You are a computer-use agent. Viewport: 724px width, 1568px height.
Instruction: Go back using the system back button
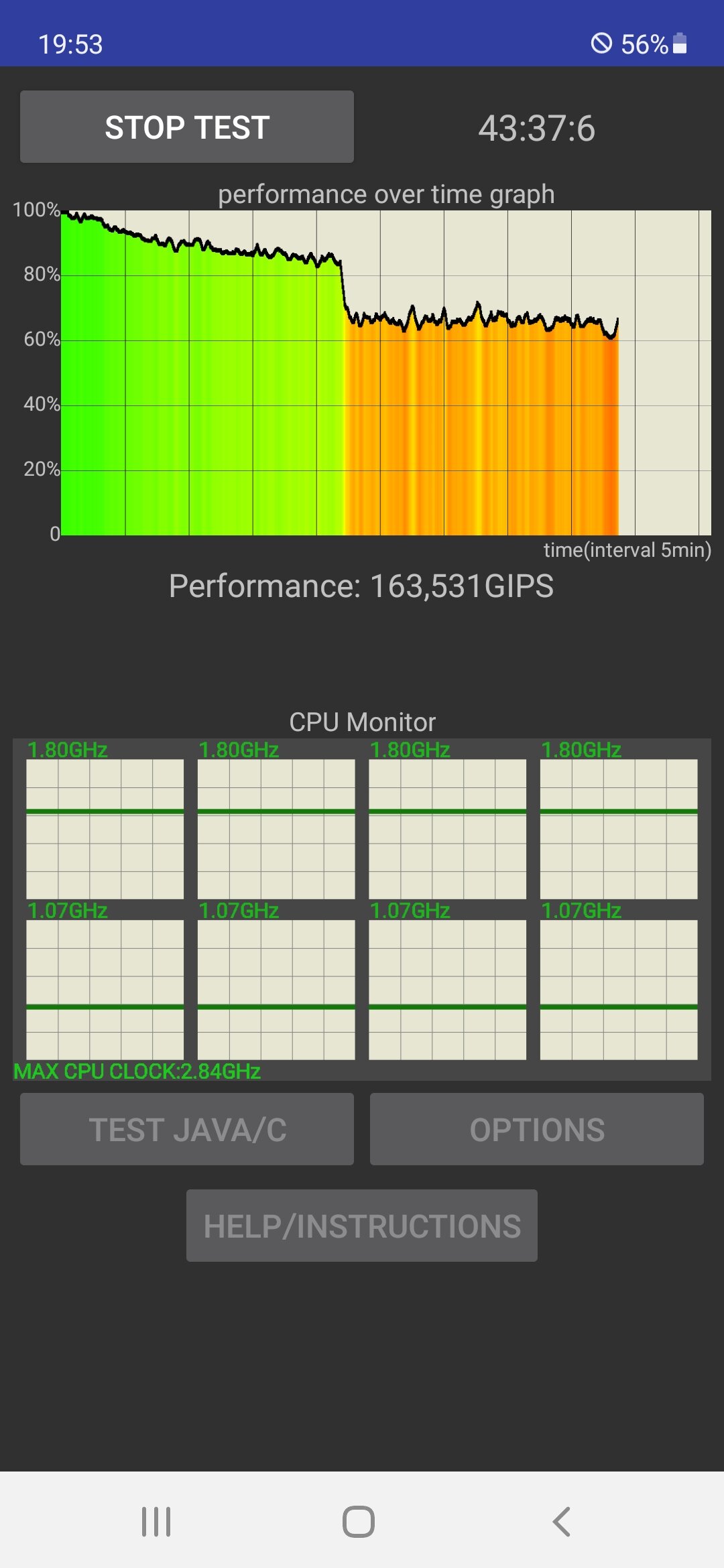pos(562,1521)
